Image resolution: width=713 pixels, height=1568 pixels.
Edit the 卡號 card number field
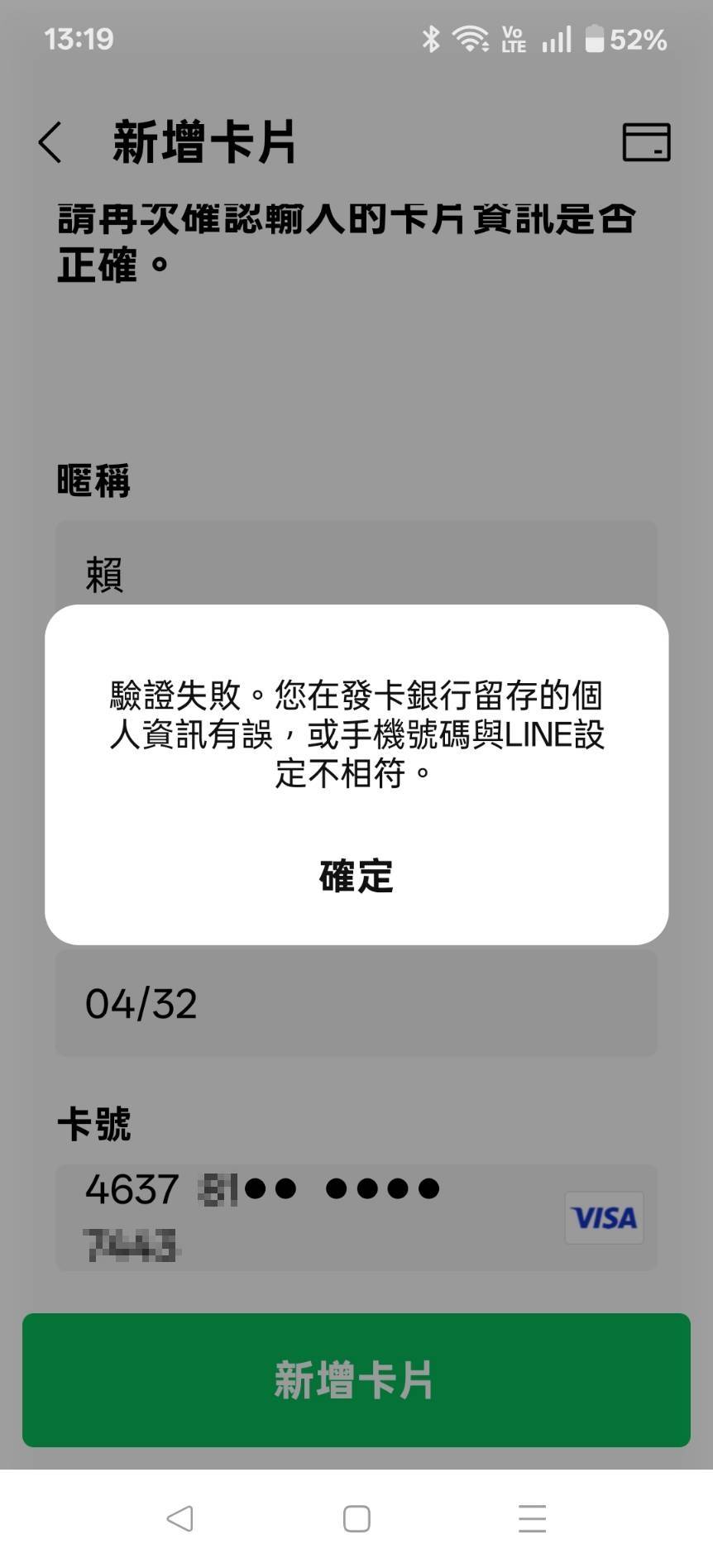coord(314,1217)
